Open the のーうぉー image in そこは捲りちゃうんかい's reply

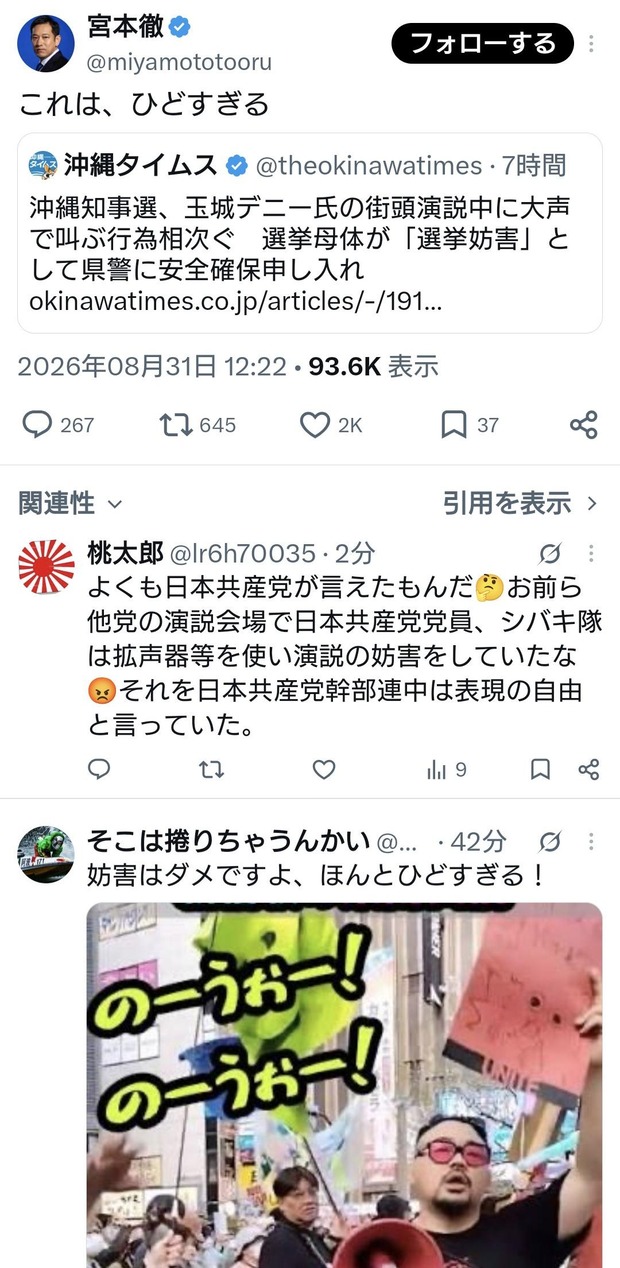tap(344, 1085)
